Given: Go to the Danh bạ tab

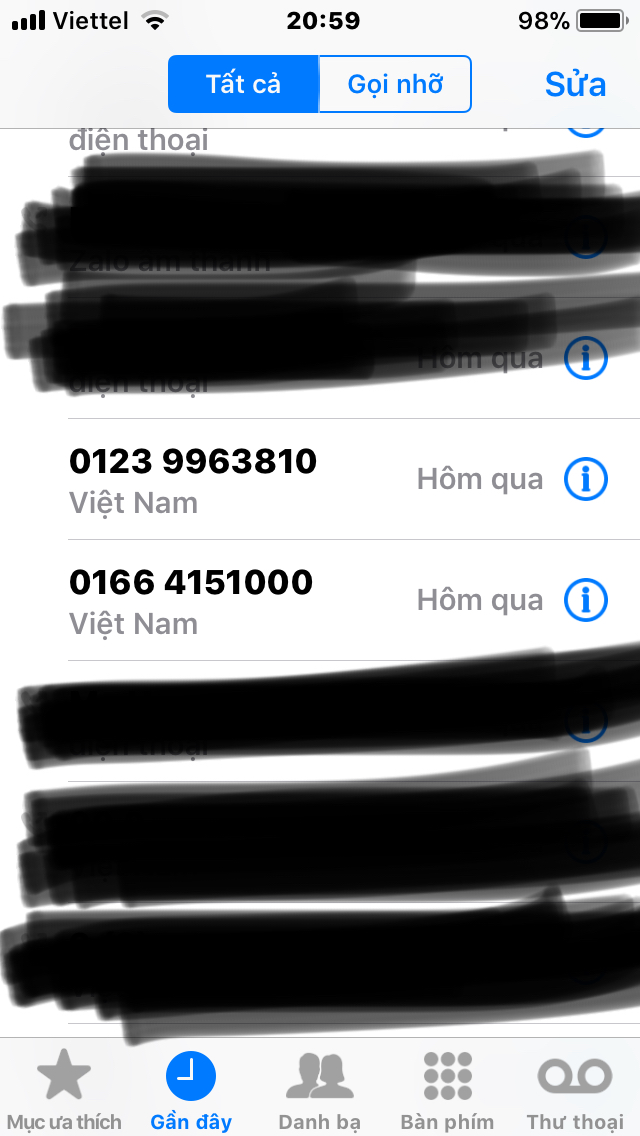Looking at the screenshot, I should [x=319, y=1088].
